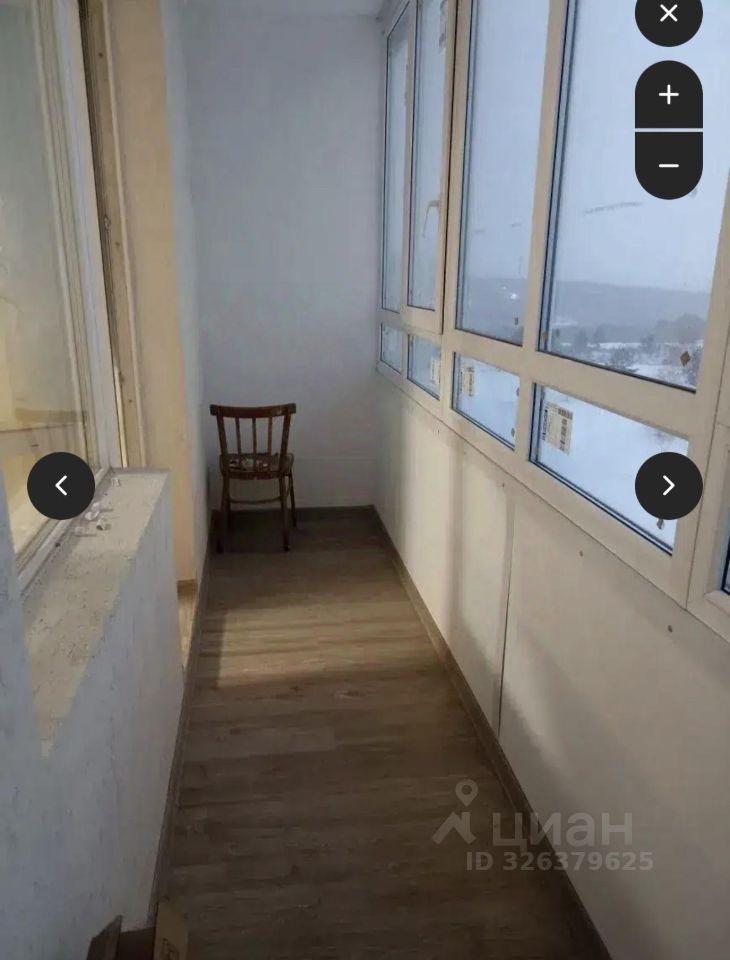Zoom out of the photo
The image size is (730, 960).
click(668, 165)
